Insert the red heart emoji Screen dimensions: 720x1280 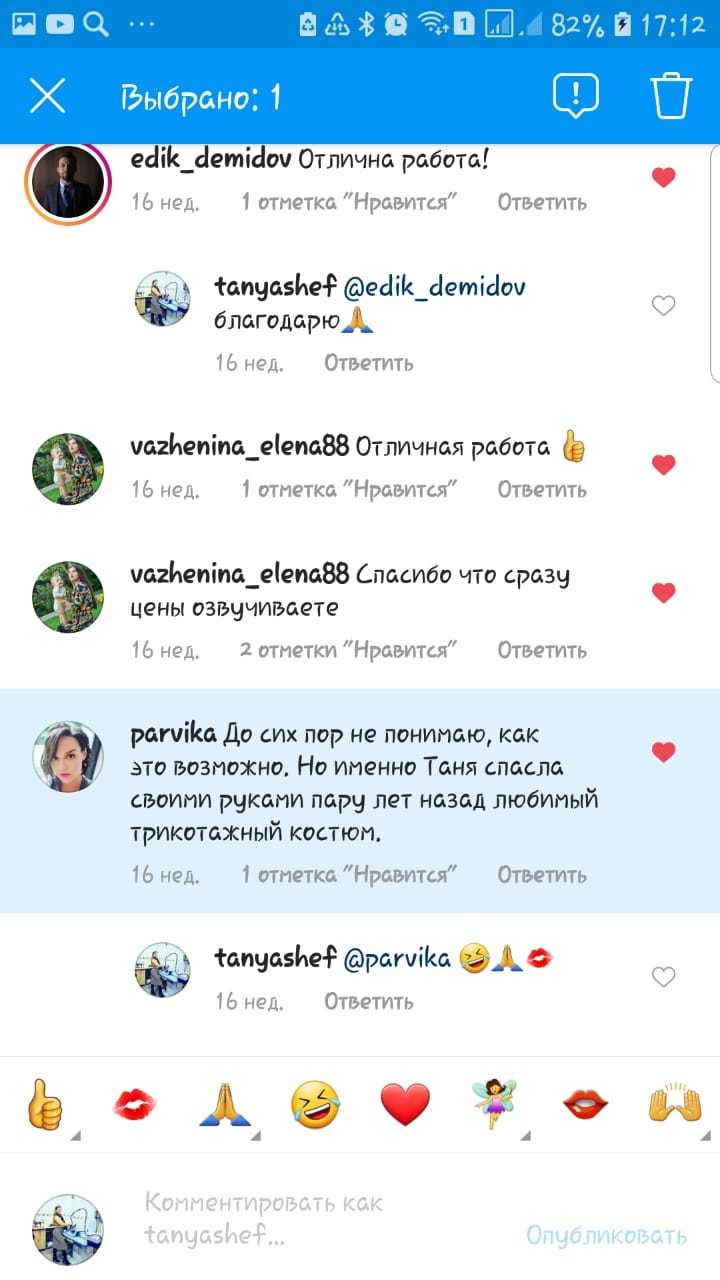pyautogui.click(x=405, y=1105)
